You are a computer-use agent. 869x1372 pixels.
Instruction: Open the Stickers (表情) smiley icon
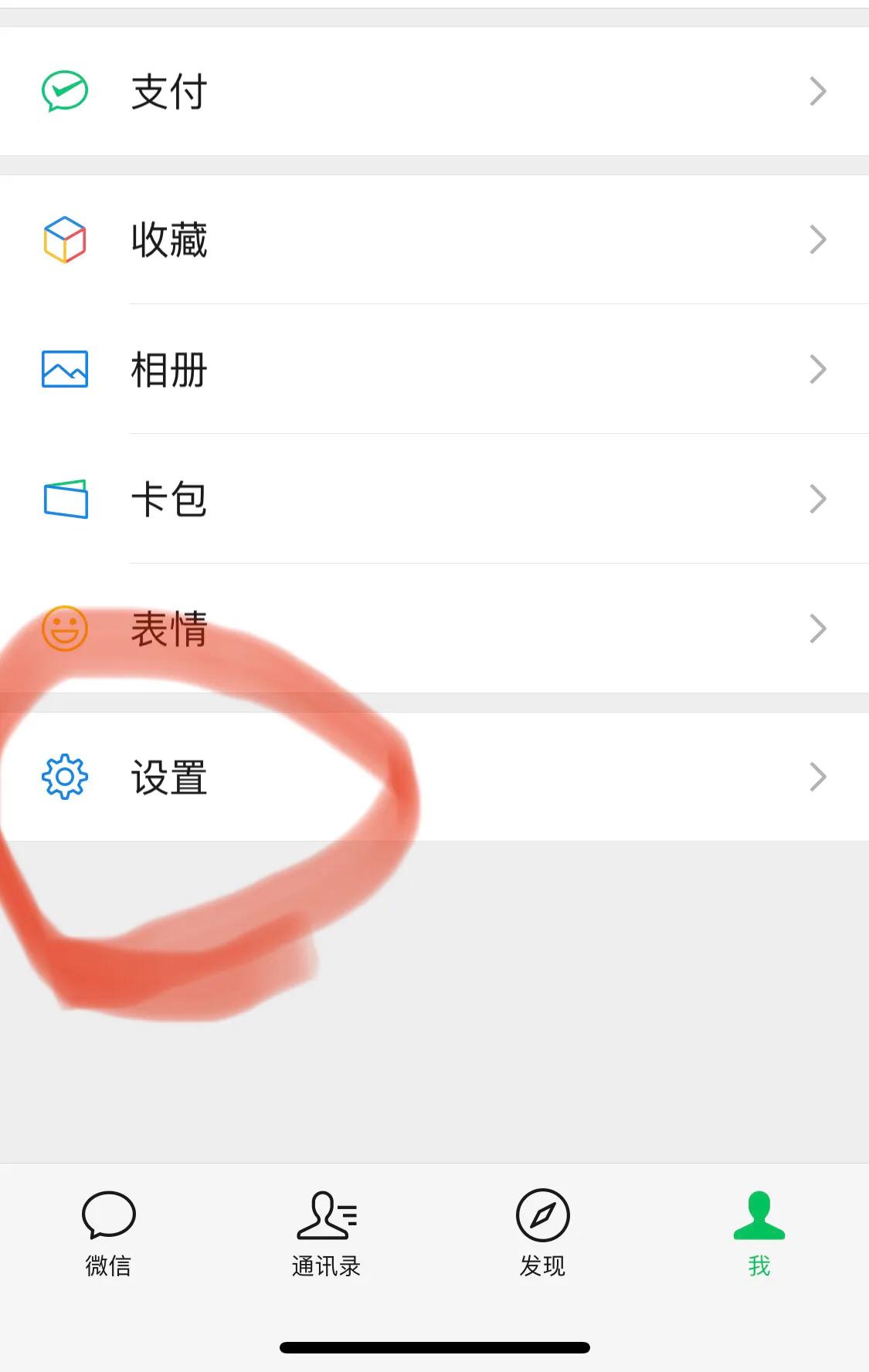65,629
